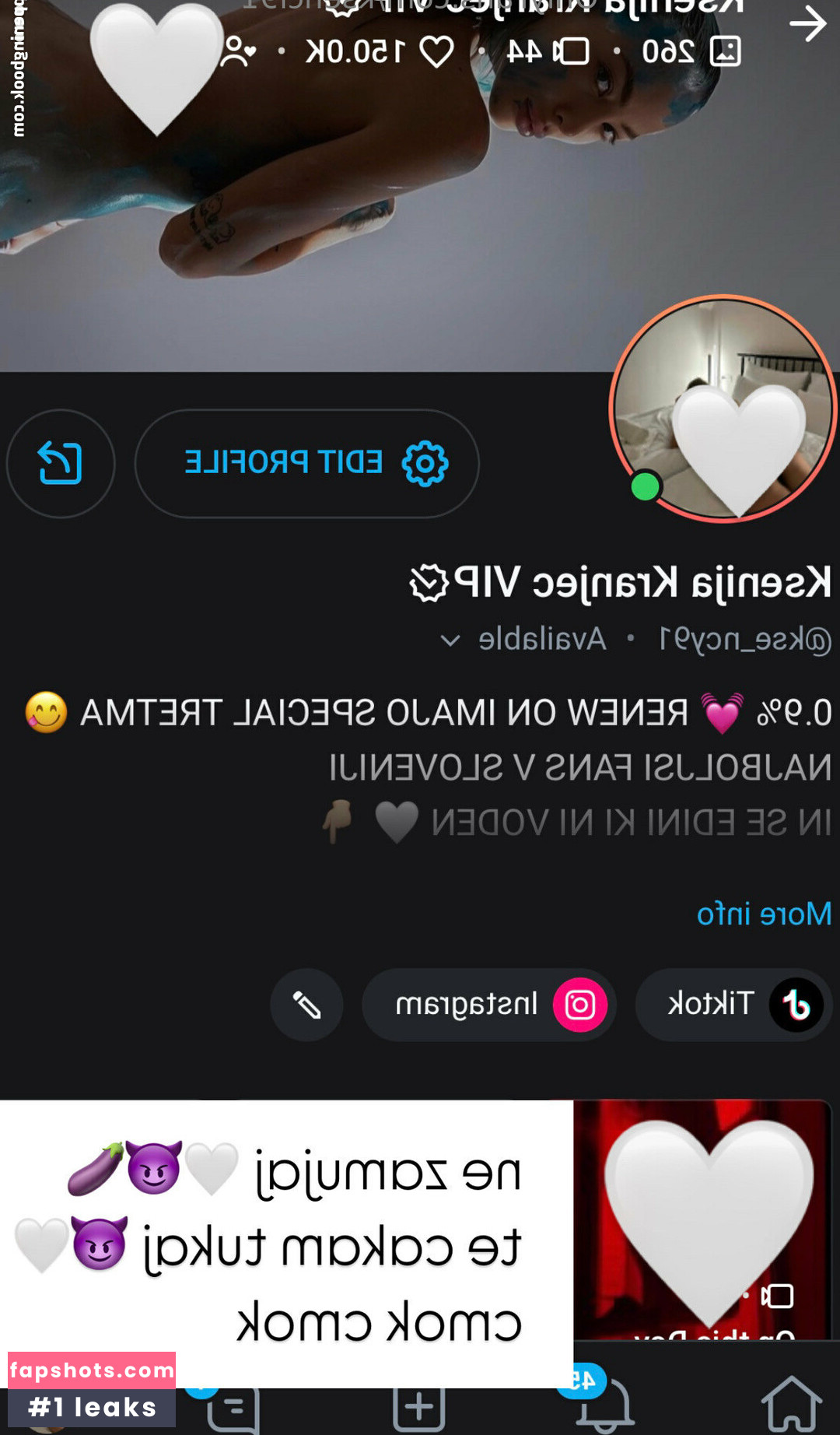Tap the Edit Profile button
Viewport: 840px width, 1435px height.
307,463
